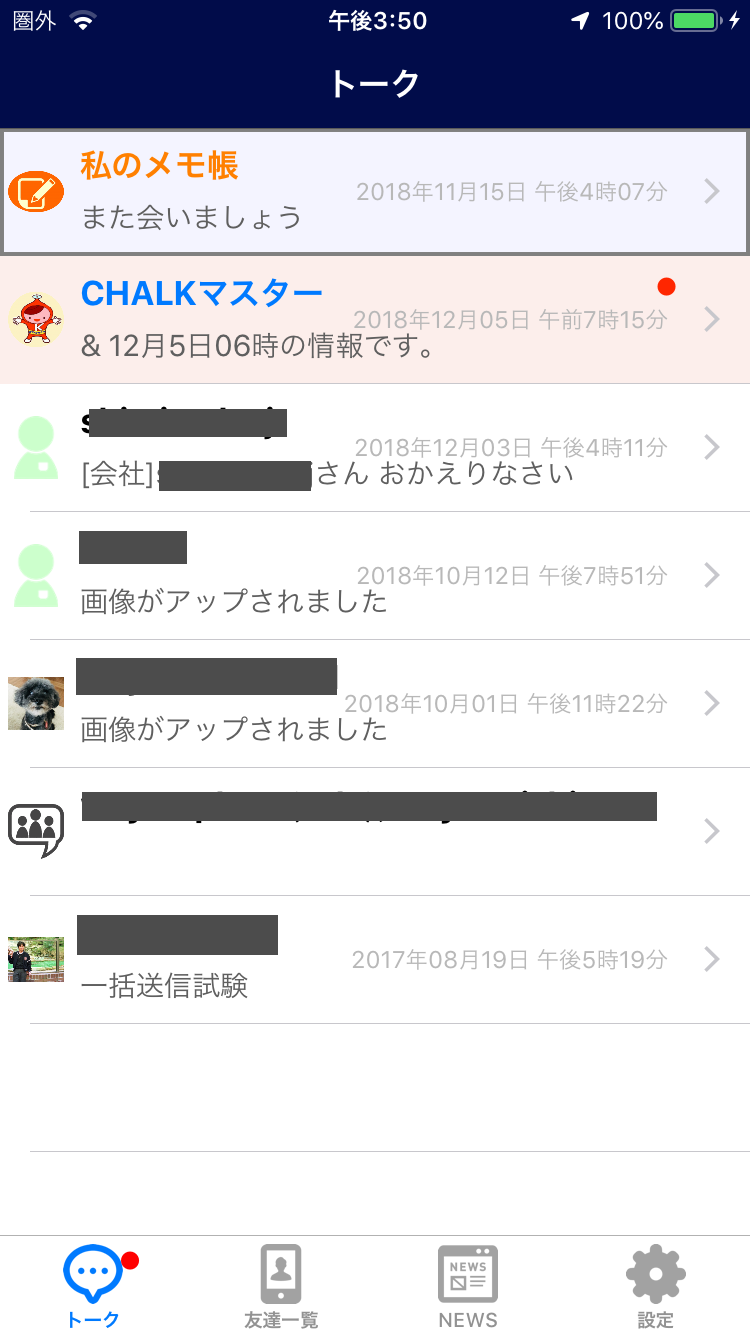Select the トーク tab

pos(94,1287)
